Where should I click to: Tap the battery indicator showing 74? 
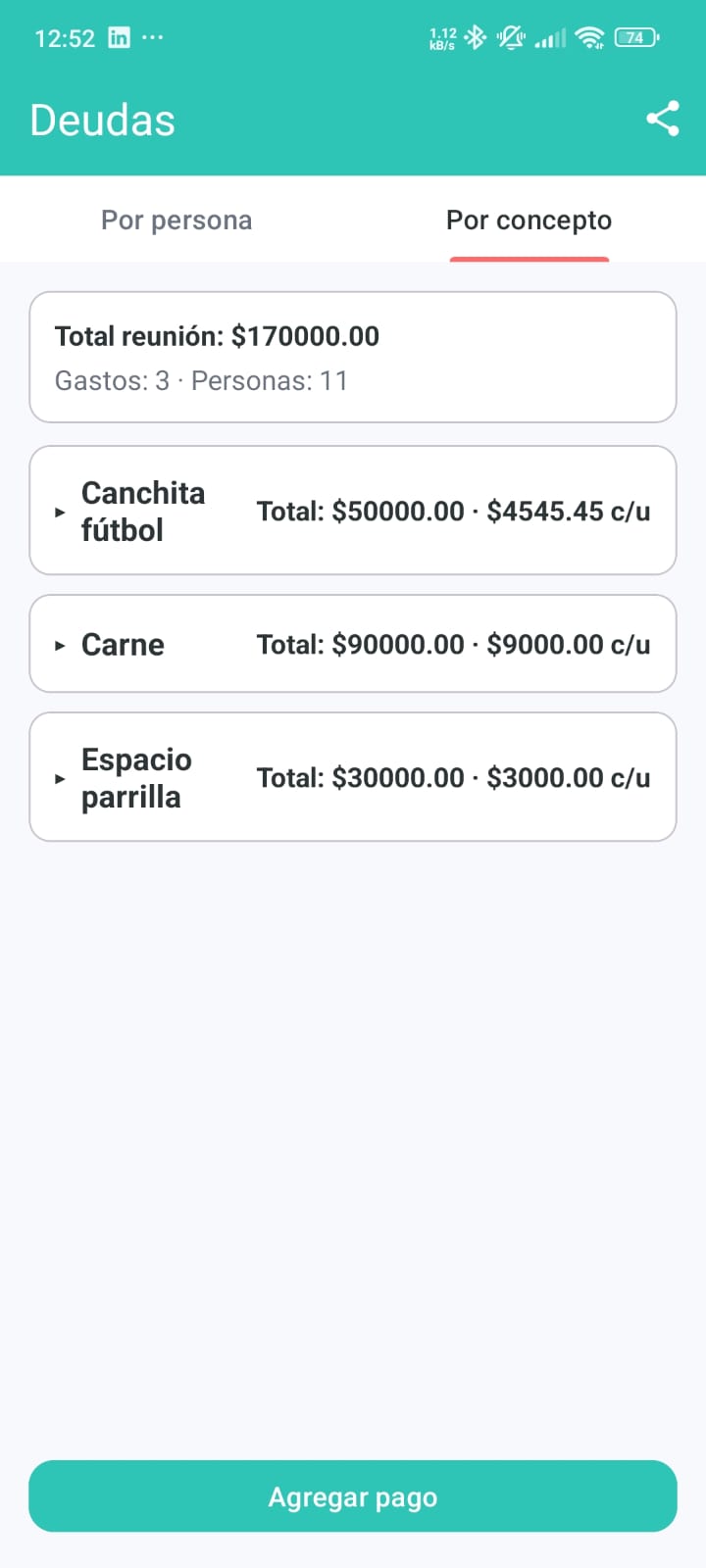[x=634, y=37]
